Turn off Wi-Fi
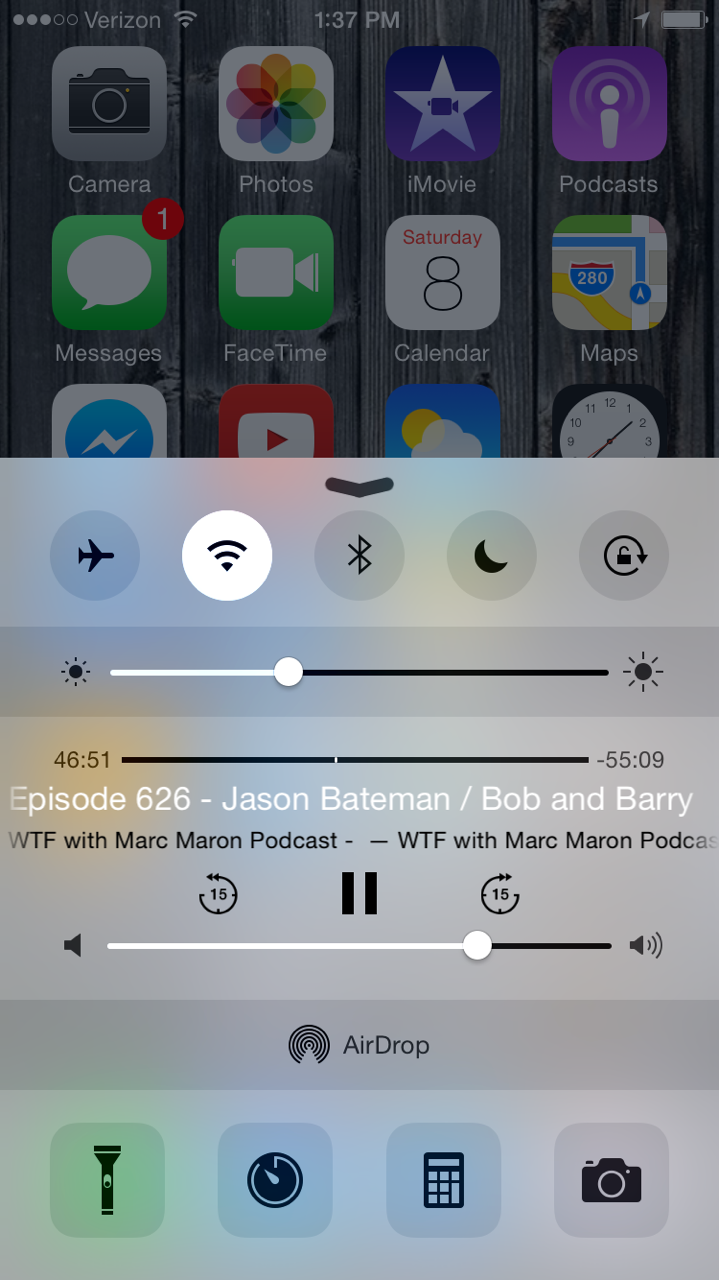Screen dimensions: 719x1280 (x=227, y=555)
